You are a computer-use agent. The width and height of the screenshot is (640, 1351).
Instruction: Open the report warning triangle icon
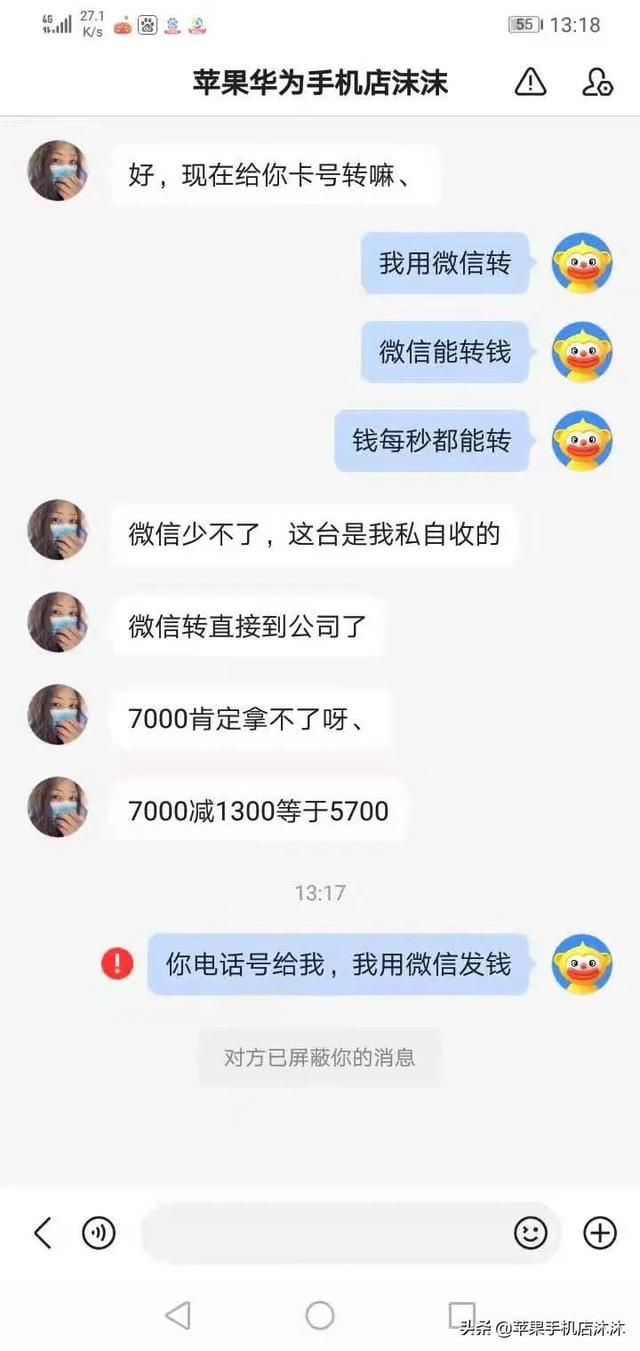(x=530, y=82)
